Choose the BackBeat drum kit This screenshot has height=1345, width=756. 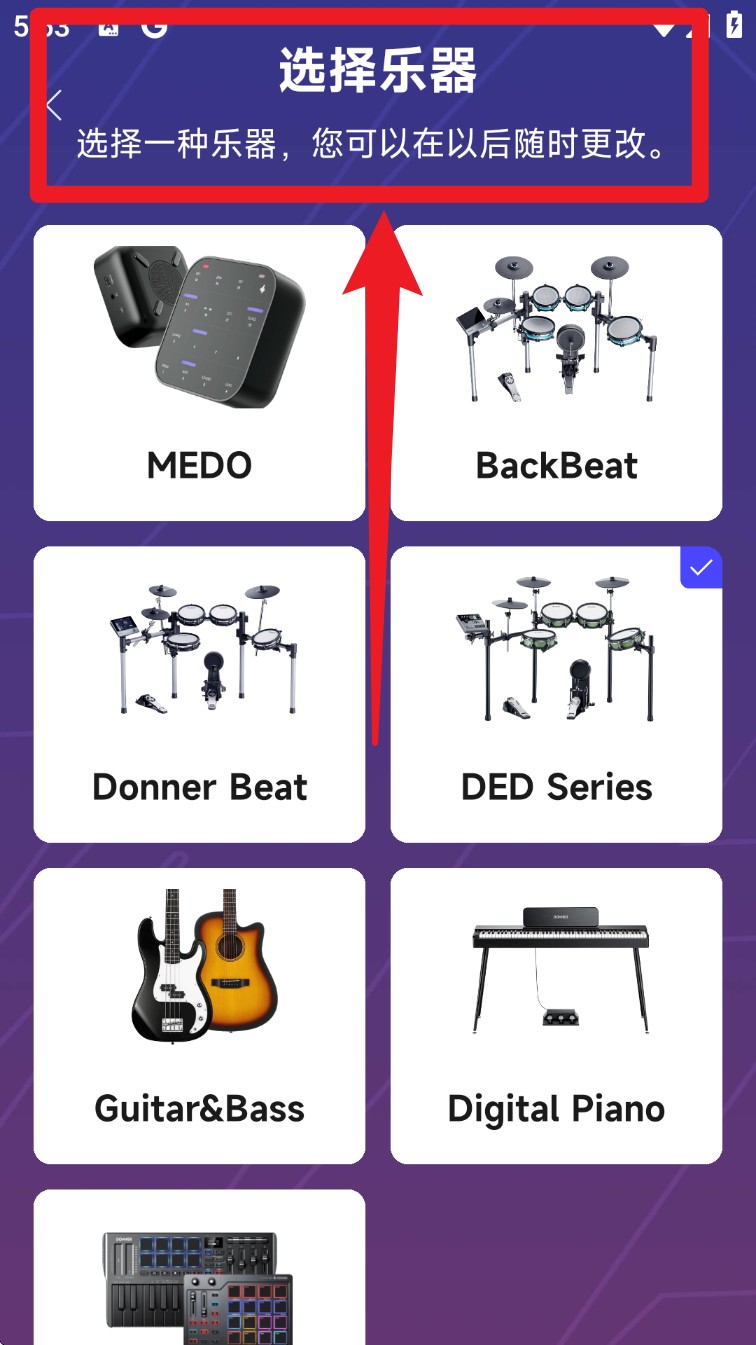click(x=556, y=372)
